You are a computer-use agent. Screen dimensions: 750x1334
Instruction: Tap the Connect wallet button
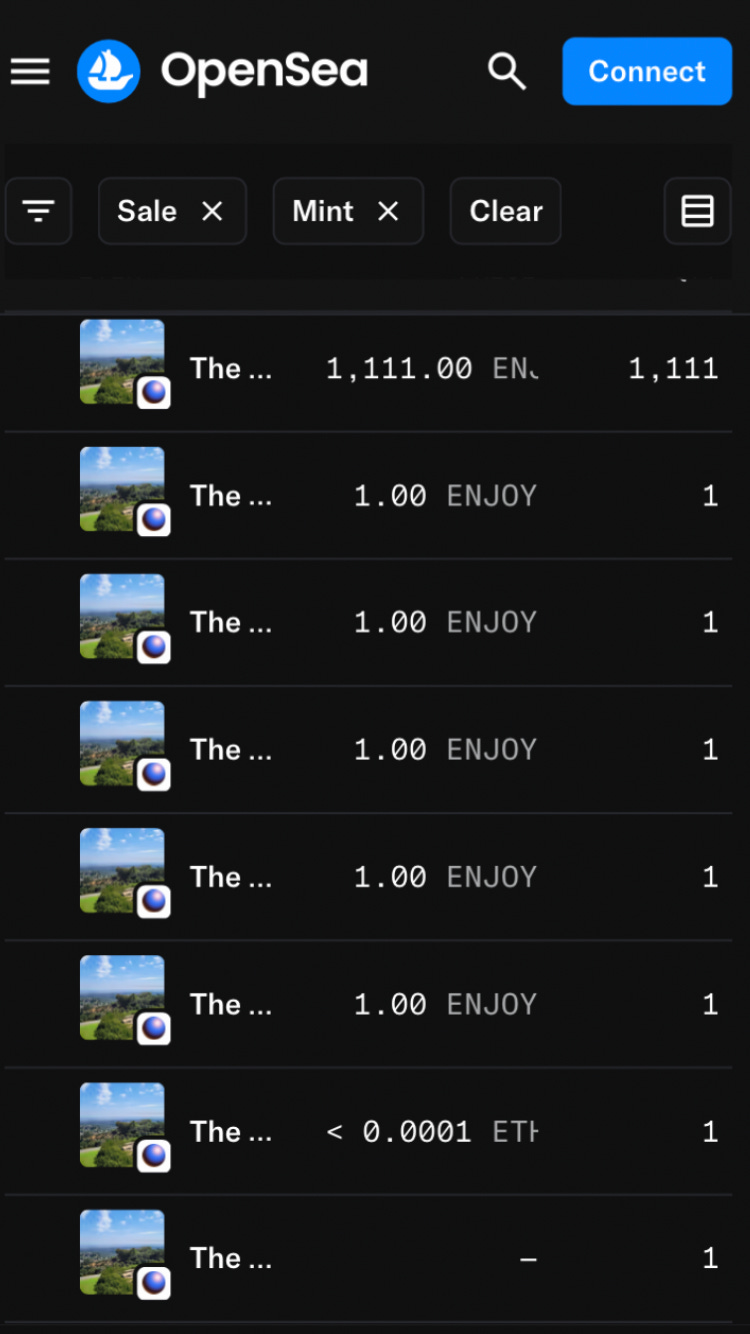pos(647,71)
